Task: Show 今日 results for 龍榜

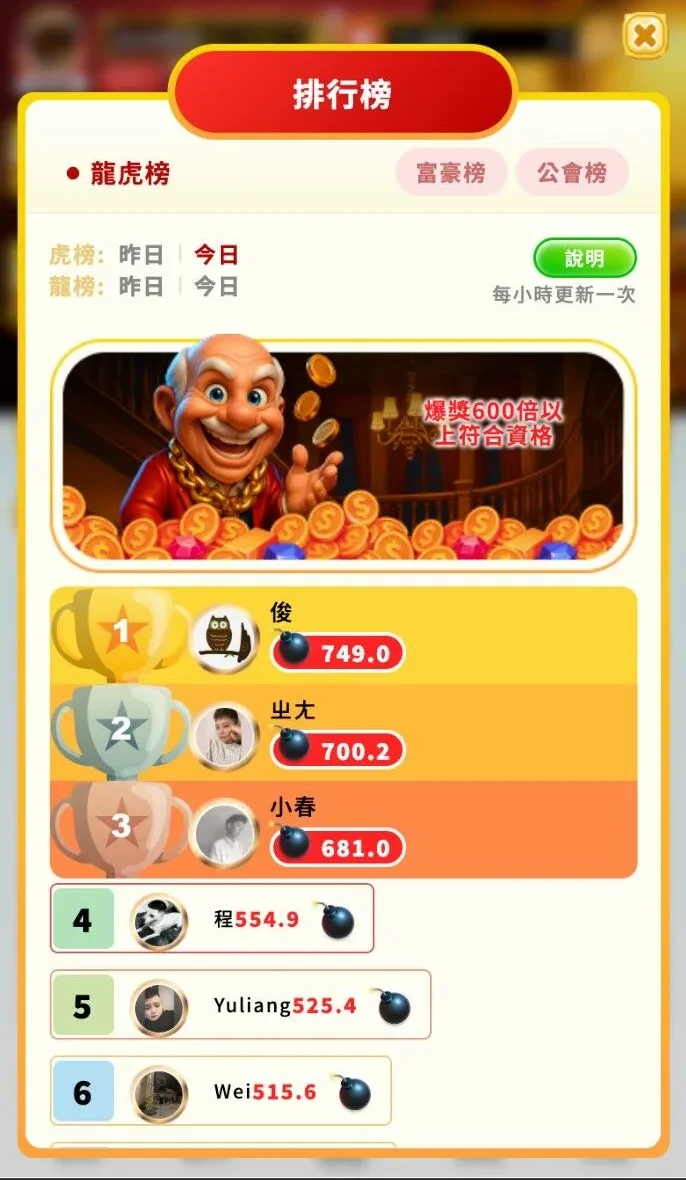Action: 216,287
